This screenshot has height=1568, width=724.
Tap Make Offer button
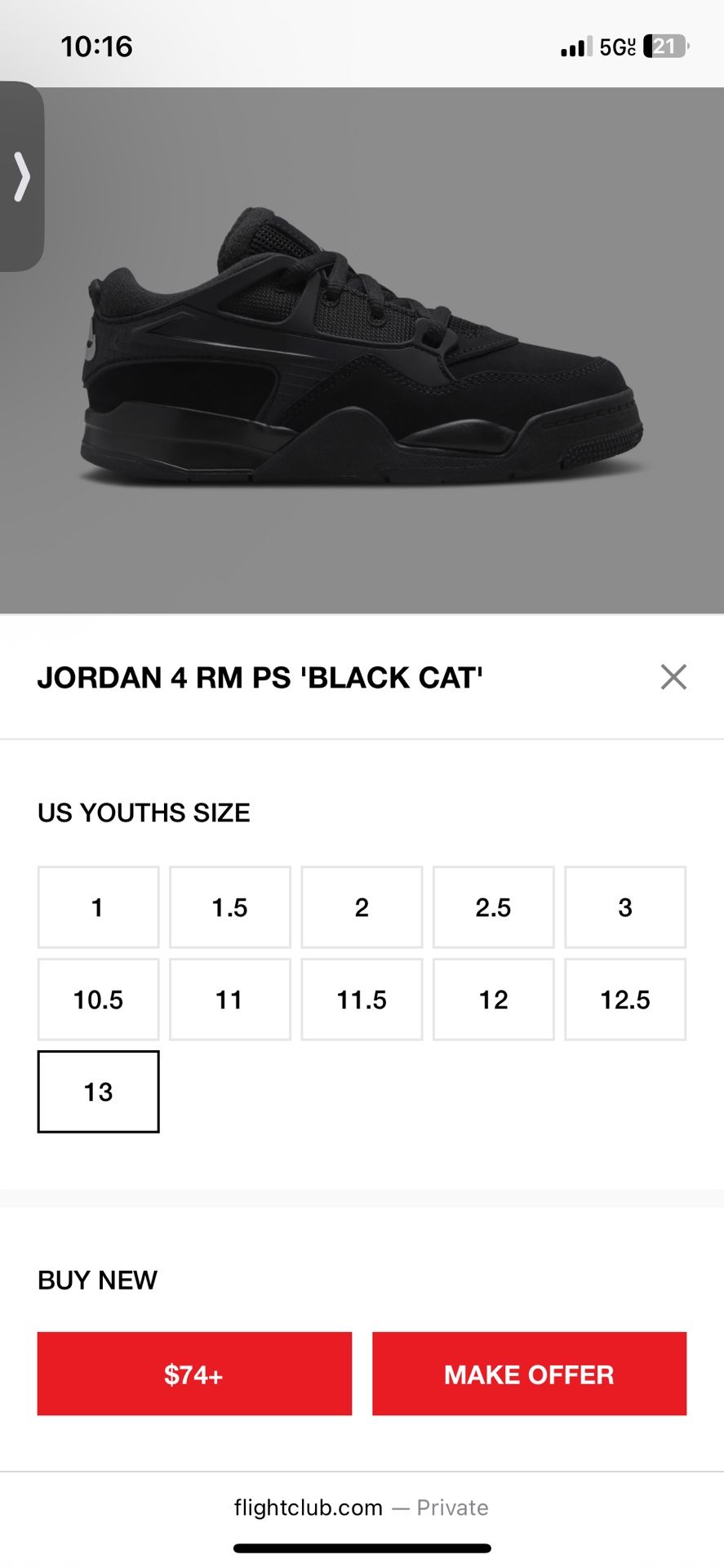529,1374
